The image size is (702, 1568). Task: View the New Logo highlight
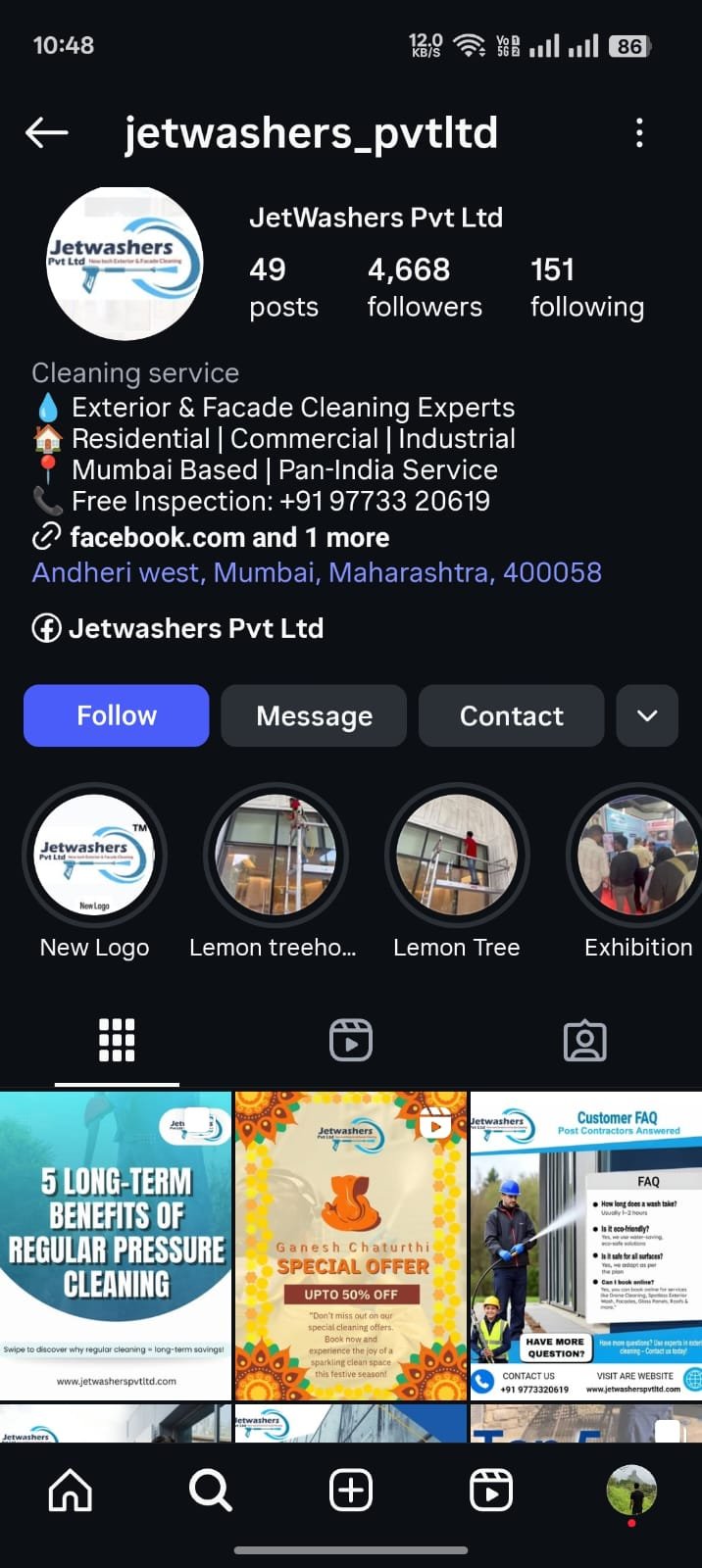(x=94, y=856)
